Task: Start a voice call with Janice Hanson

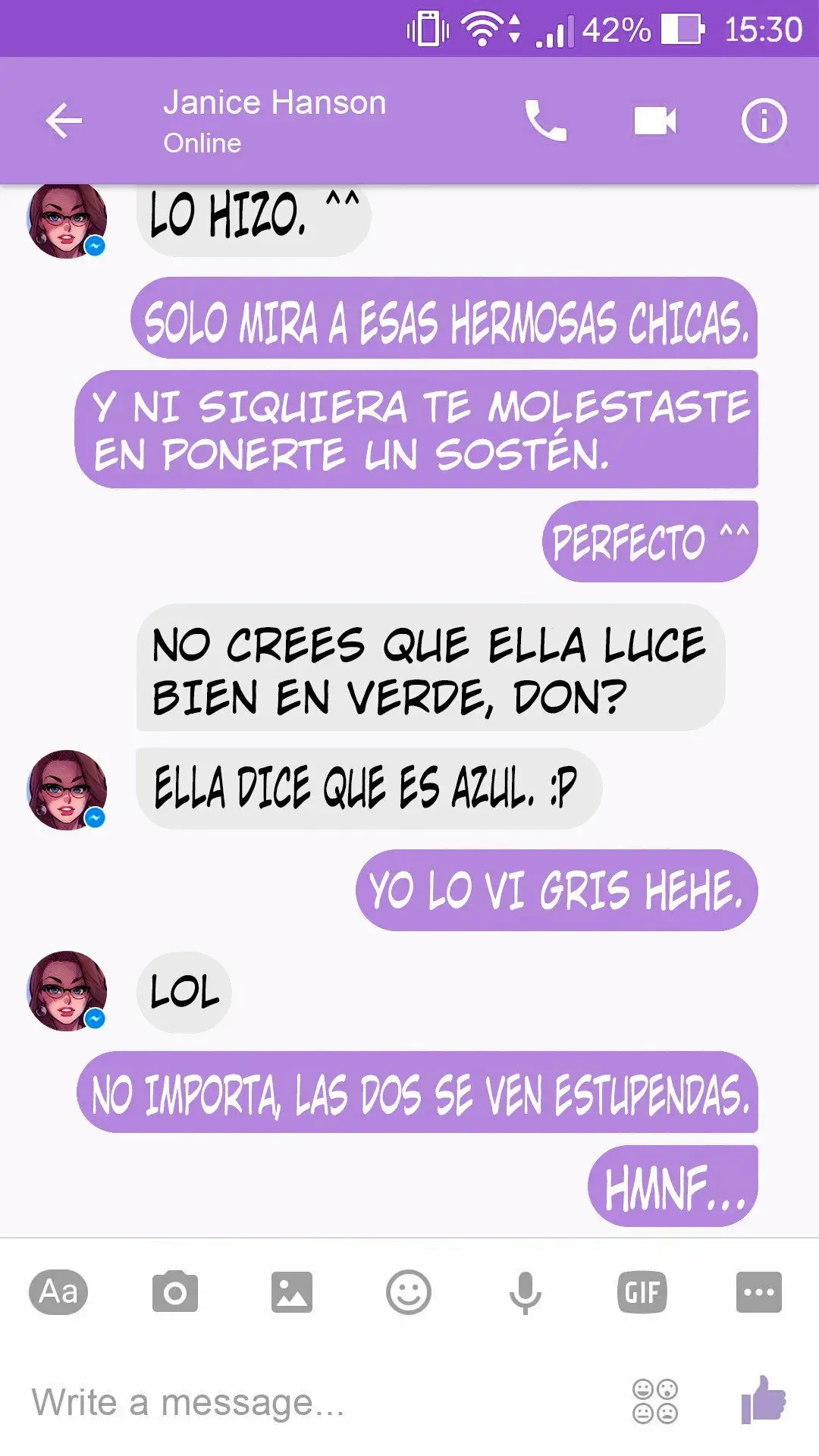Action: [545, 121]
